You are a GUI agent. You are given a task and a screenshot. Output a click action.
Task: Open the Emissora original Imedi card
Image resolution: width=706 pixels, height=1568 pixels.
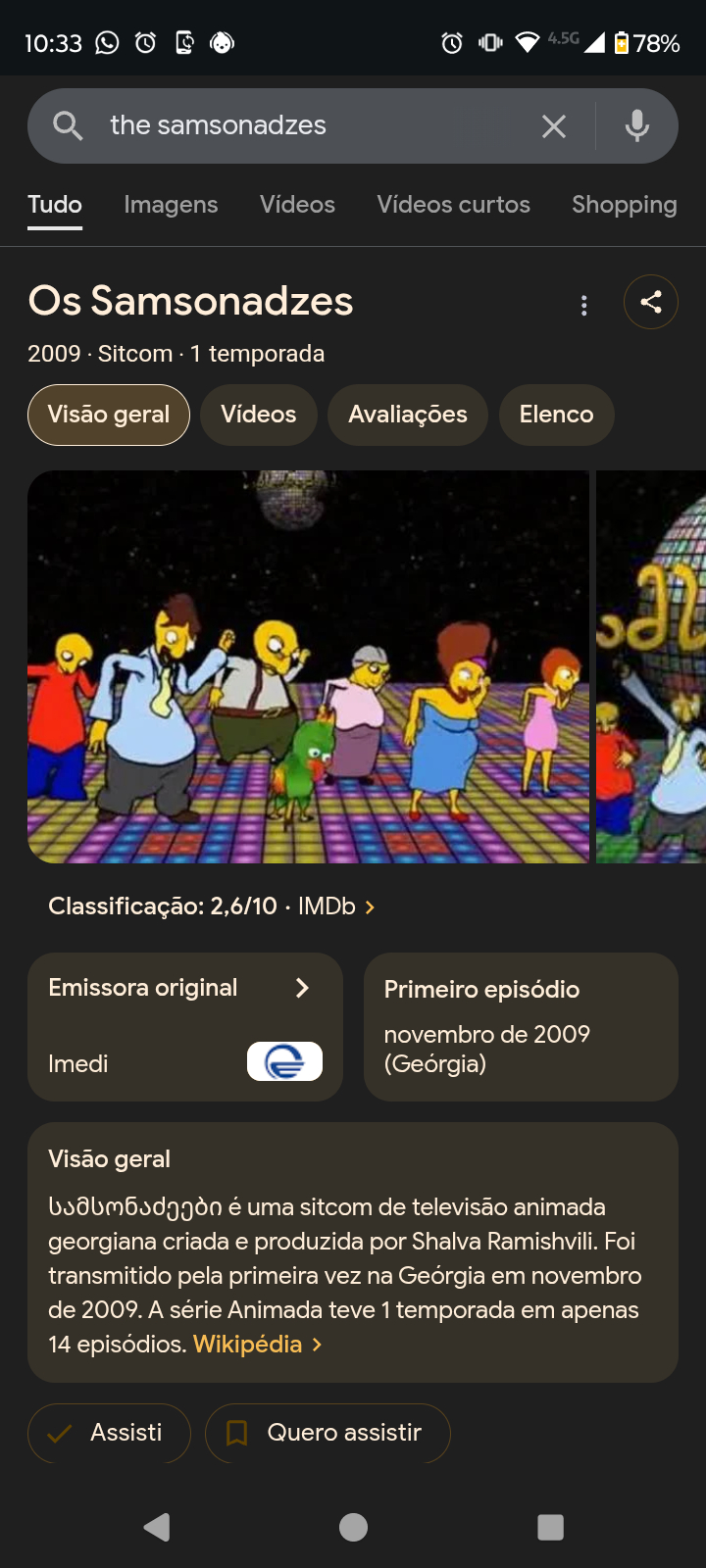(x=184, y=1026)
